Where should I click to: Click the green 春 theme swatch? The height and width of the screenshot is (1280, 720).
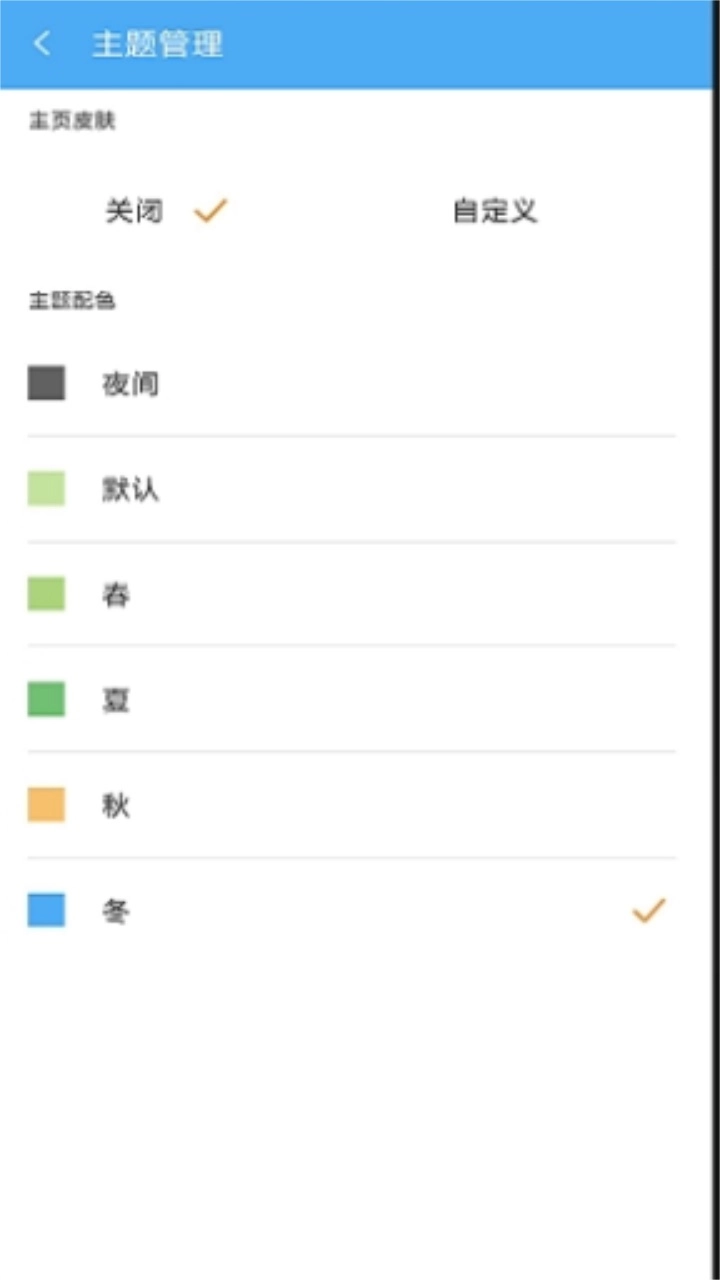[x=45, y=594]
